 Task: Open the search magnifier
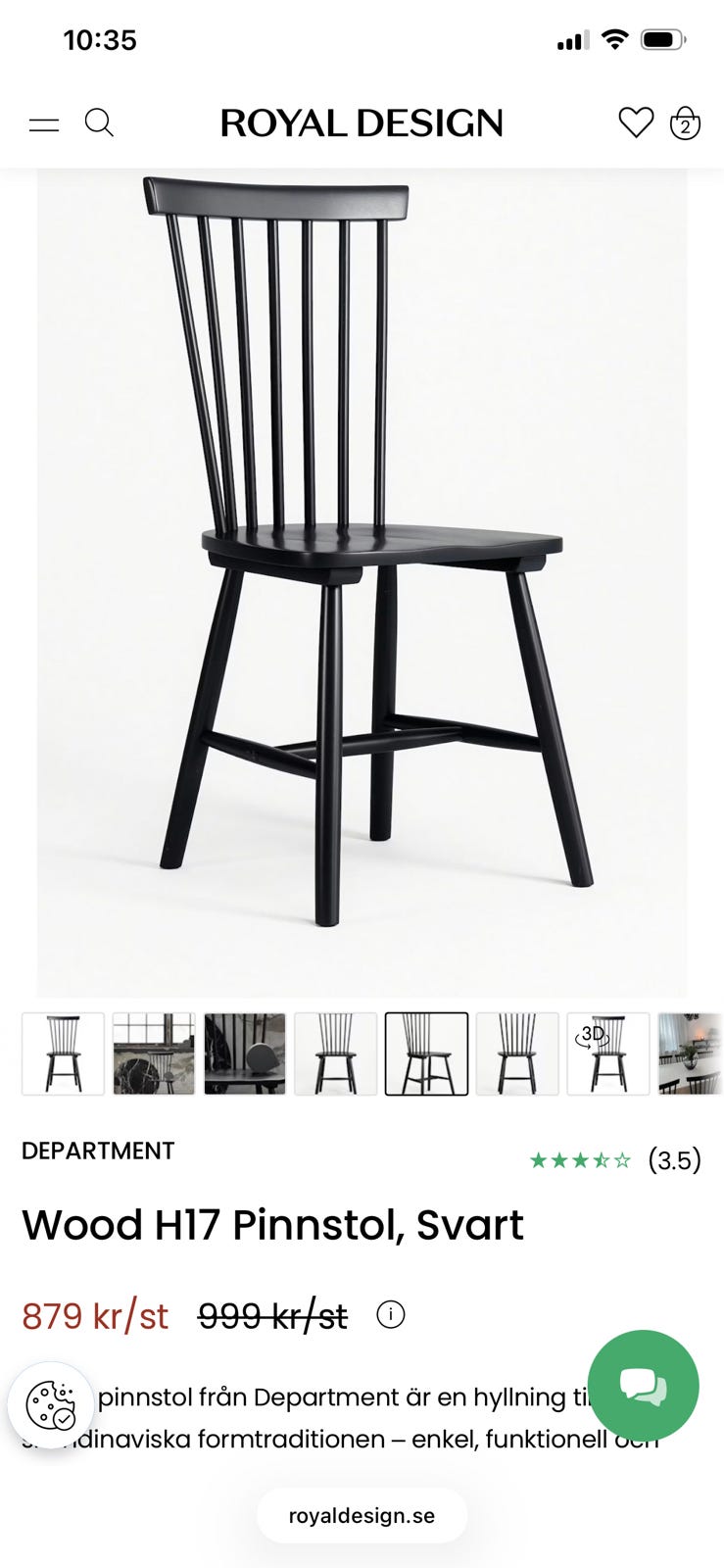point(99,122)
